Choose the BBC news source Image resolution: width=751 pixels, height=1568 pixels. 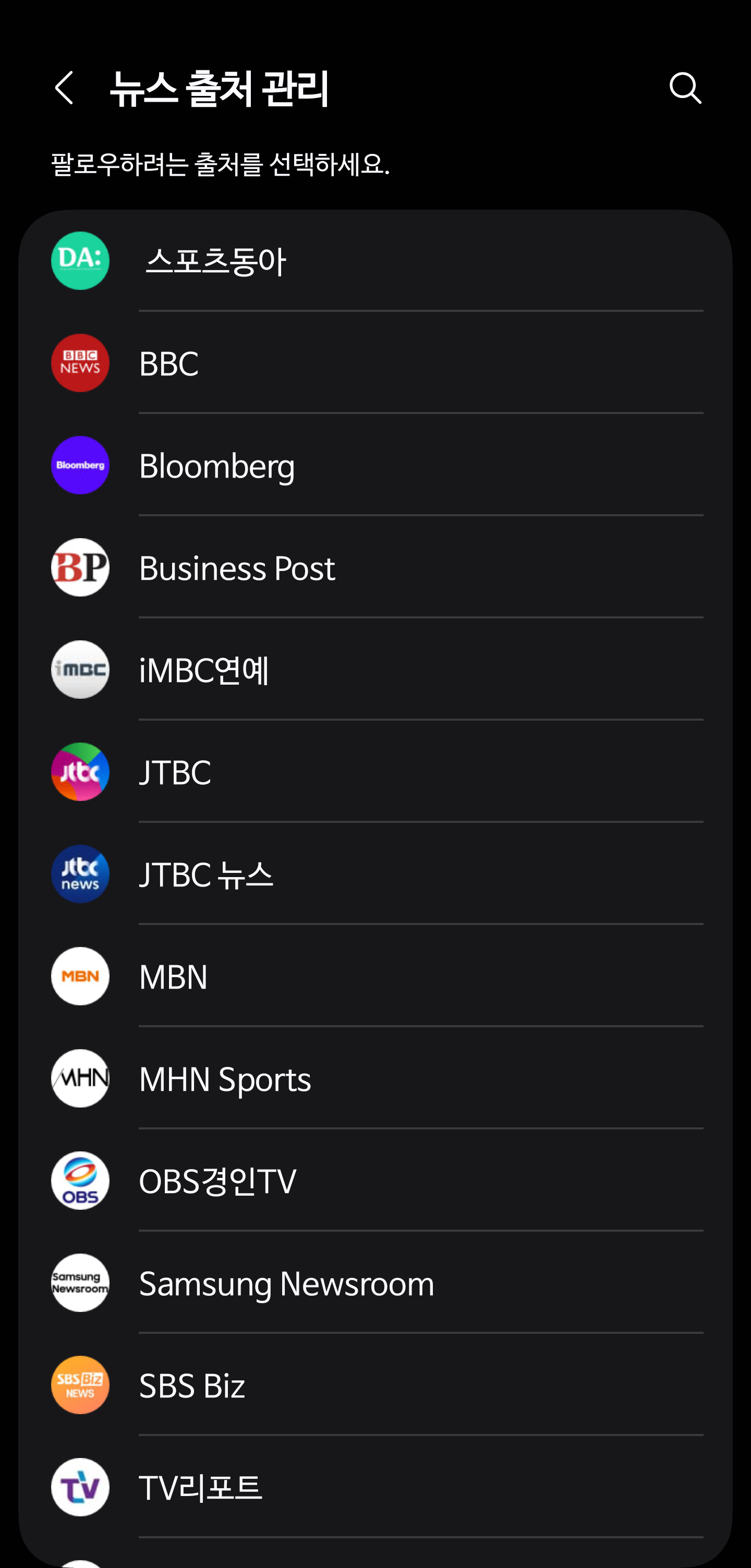375,363
